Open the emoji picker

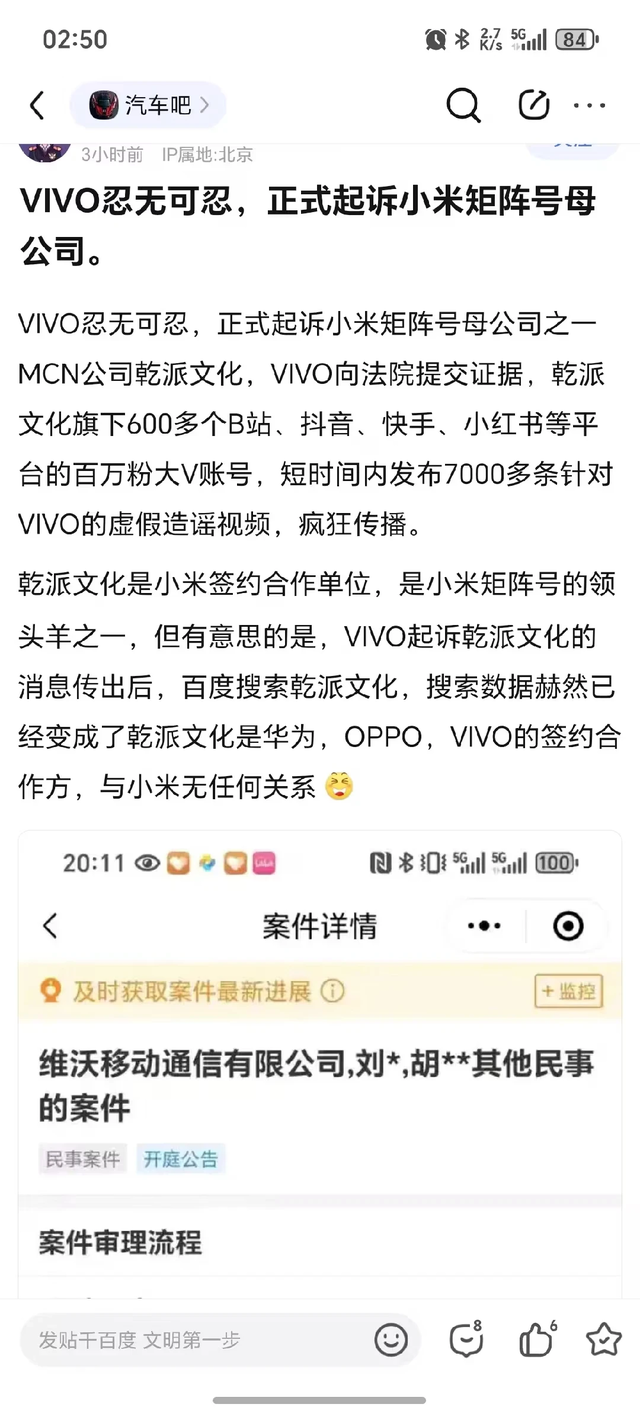[x=391, y=1340]
